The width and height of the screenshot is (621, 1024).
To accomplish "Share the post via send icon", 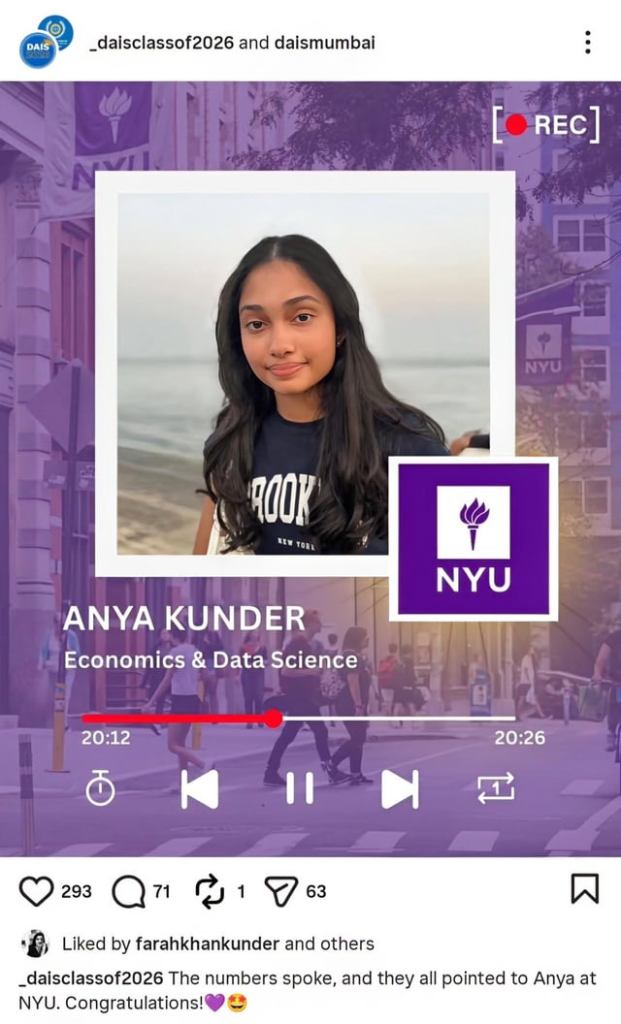I will [x=282, y=890].
